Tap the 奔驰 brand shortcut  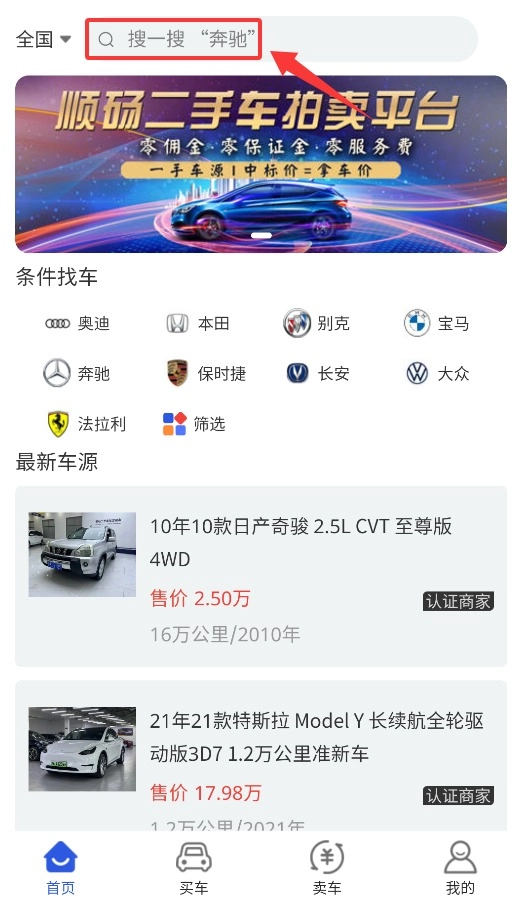pos(77,374)
